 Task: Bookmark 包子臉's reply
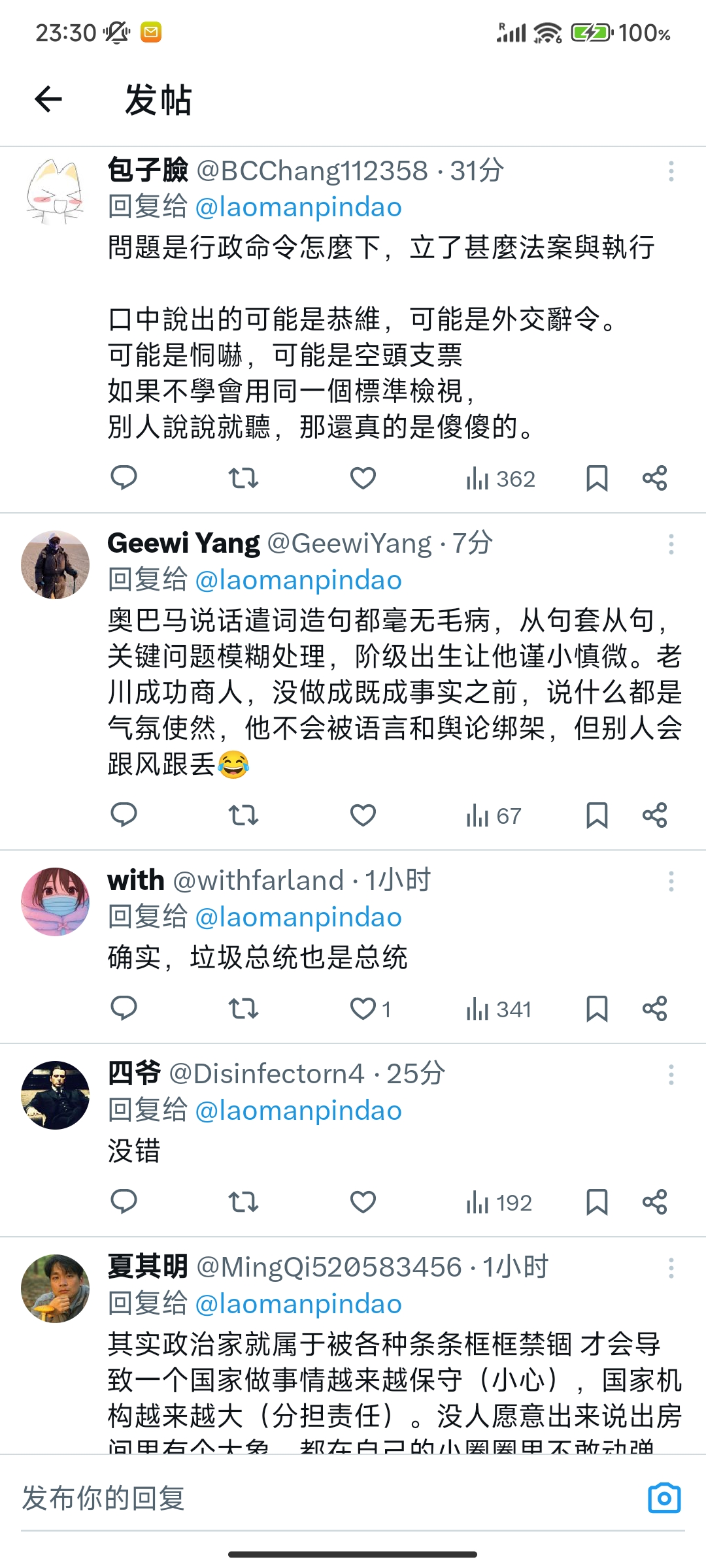[597, 478]
